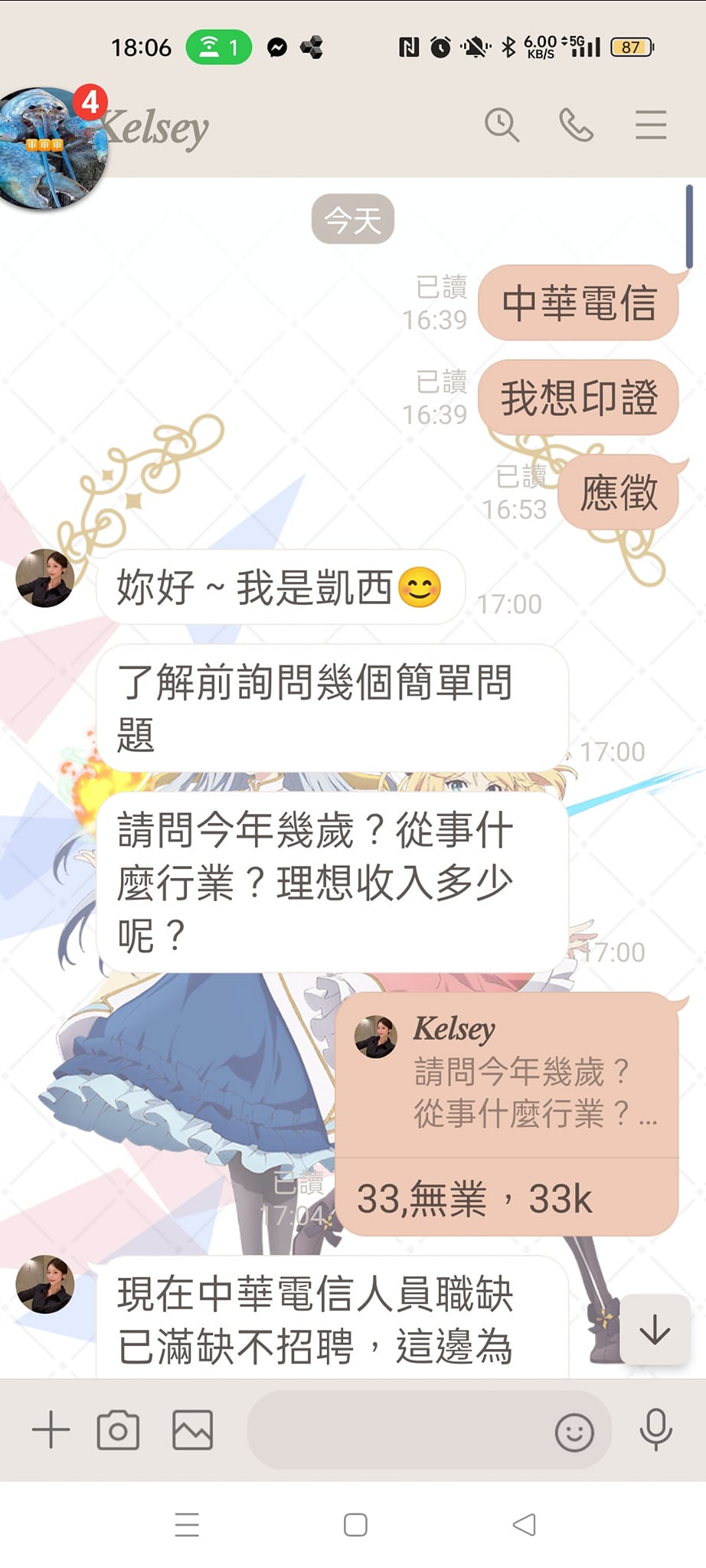View Kelsey's profile photo beside 妳好 message
Screen dimensions: 706x1568
(45, 579)
